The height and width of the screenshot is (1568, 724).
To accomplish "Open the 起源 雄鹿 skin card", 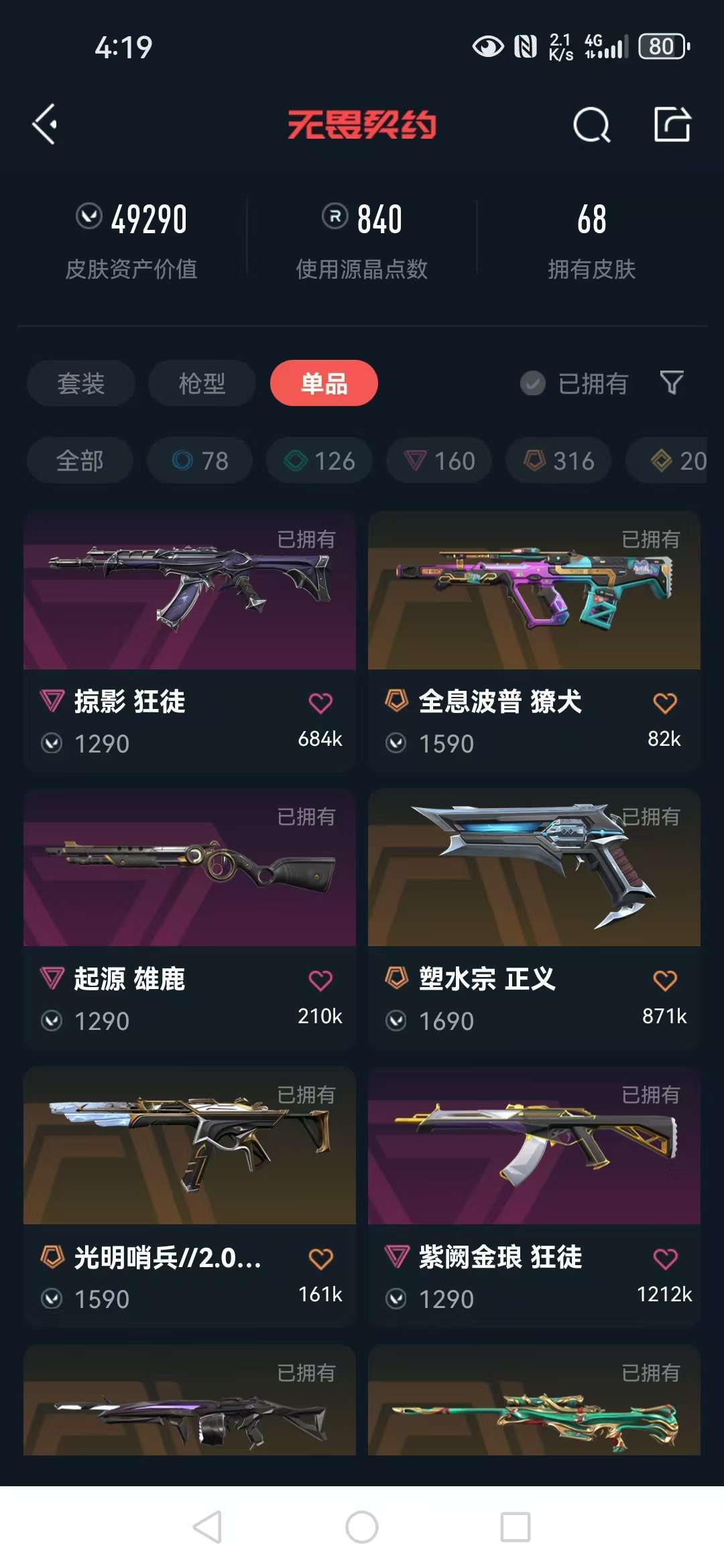I will (190, 919).
